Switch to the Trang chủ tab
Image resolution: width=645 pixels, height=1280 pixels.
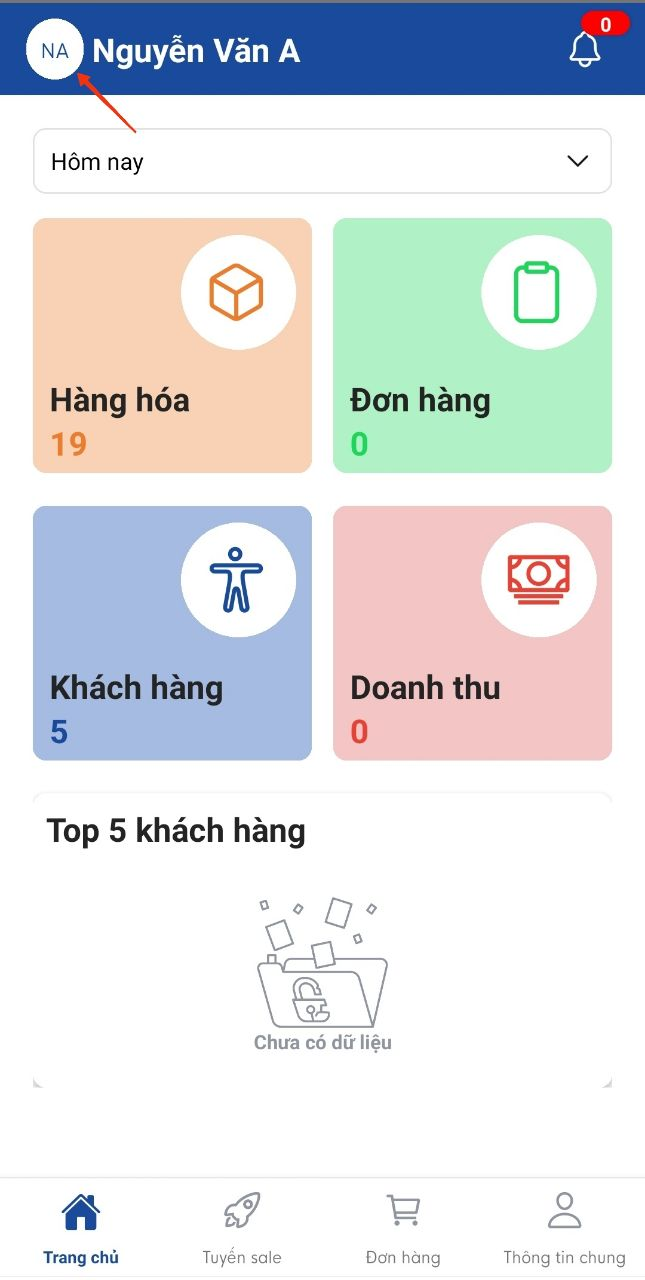point(81,1229)
